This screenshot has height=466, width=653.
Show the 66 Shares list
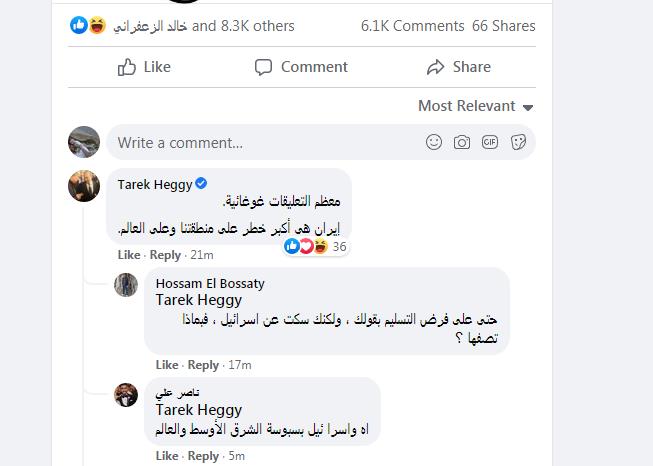click(503, 26)
